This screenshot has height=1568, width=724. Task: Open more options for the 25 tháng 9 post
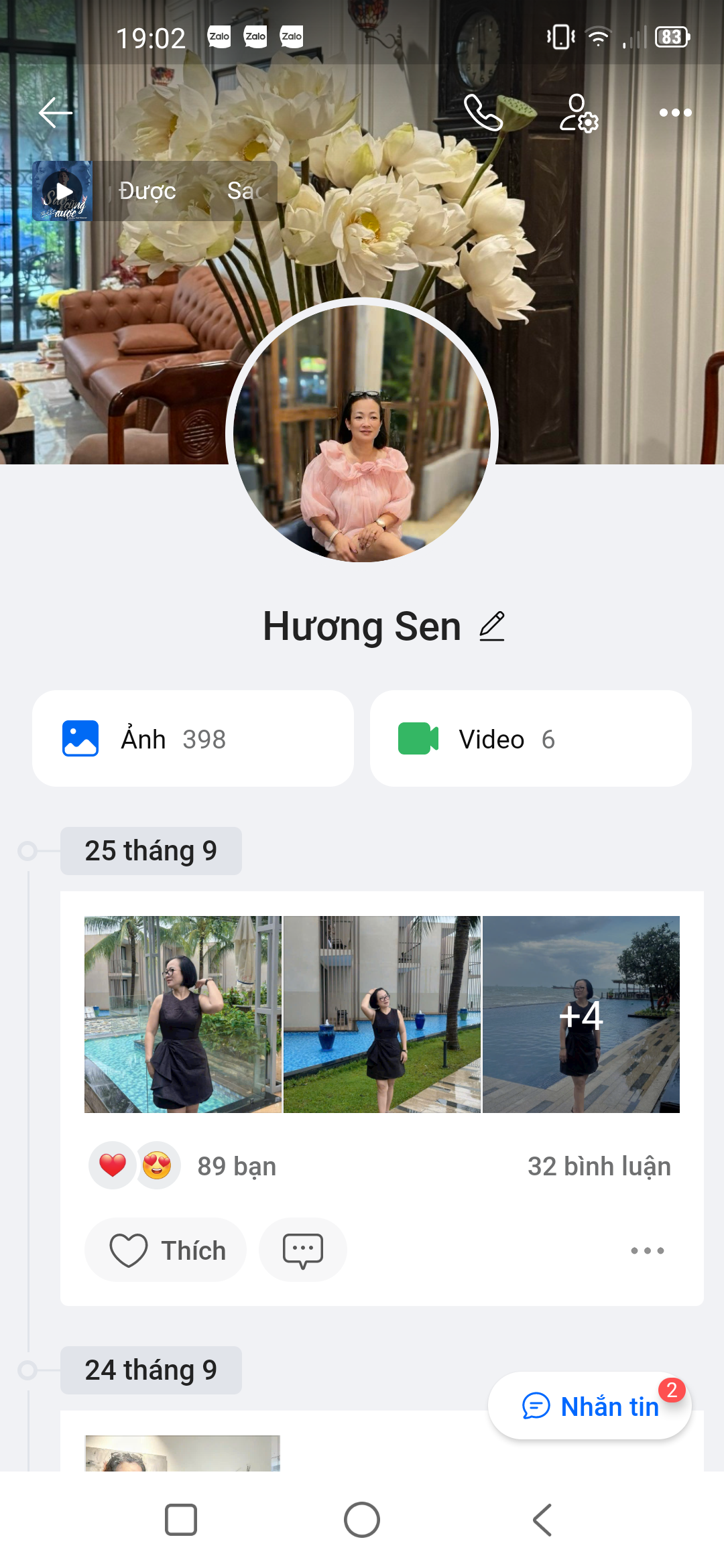point(647,1250)
